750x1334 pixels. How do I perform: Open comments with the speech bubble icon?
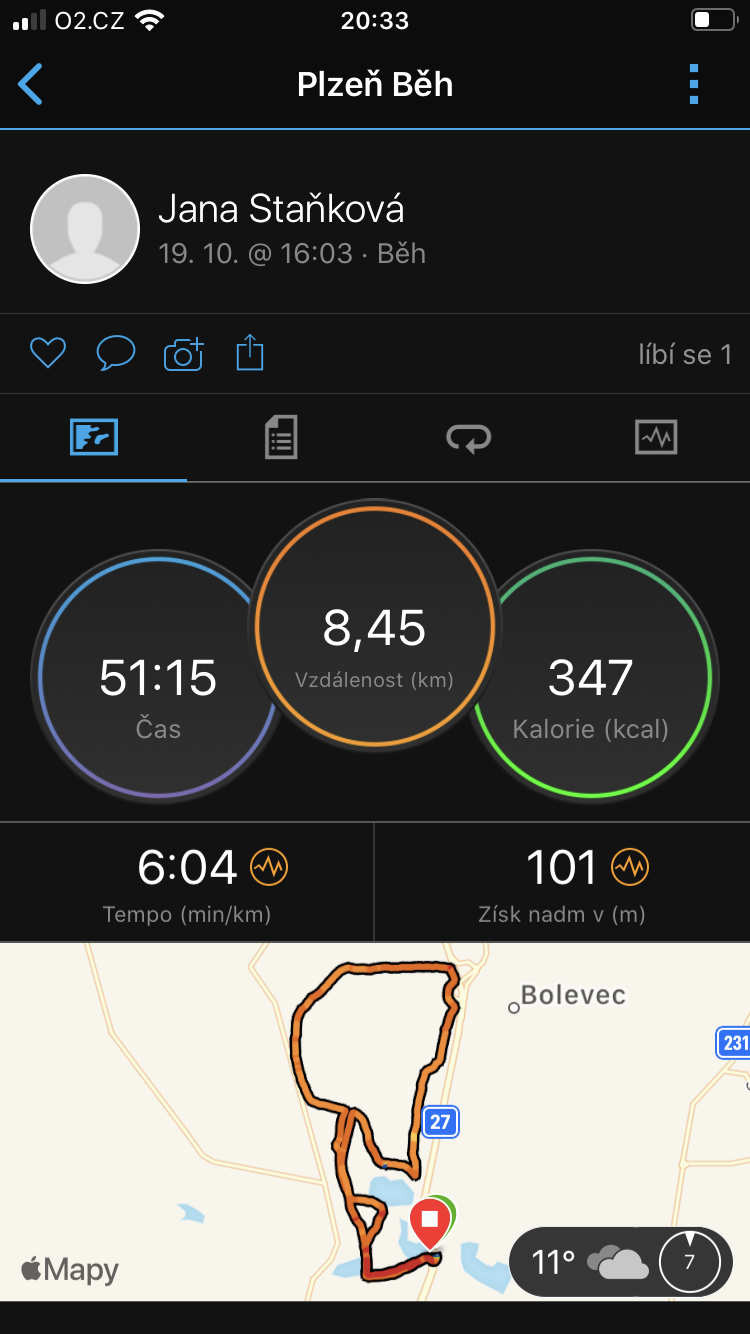[116, 353]
